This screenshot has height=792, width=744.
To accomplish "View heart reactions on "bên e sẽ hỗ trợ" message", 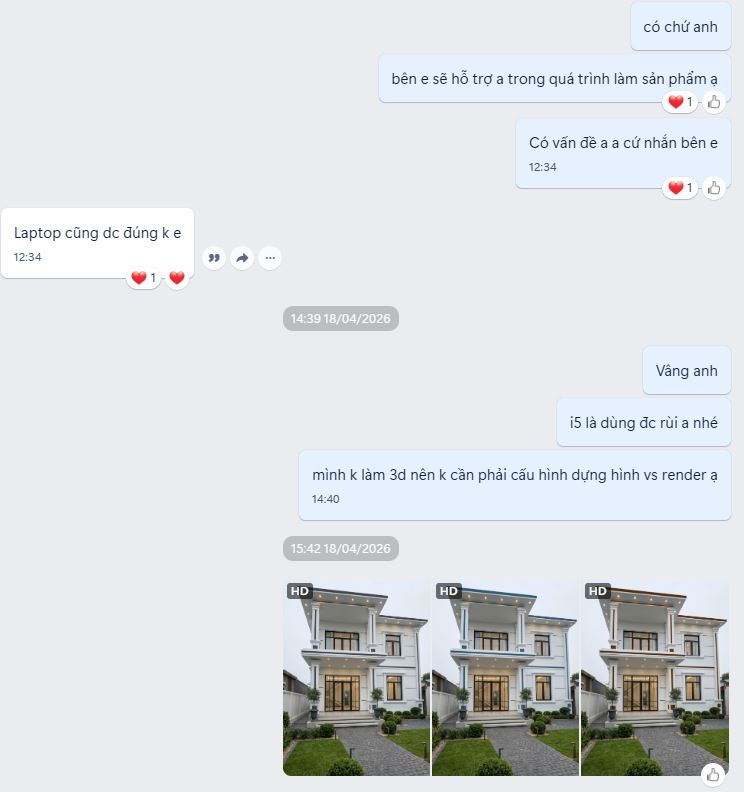I will tap(680, 101).
